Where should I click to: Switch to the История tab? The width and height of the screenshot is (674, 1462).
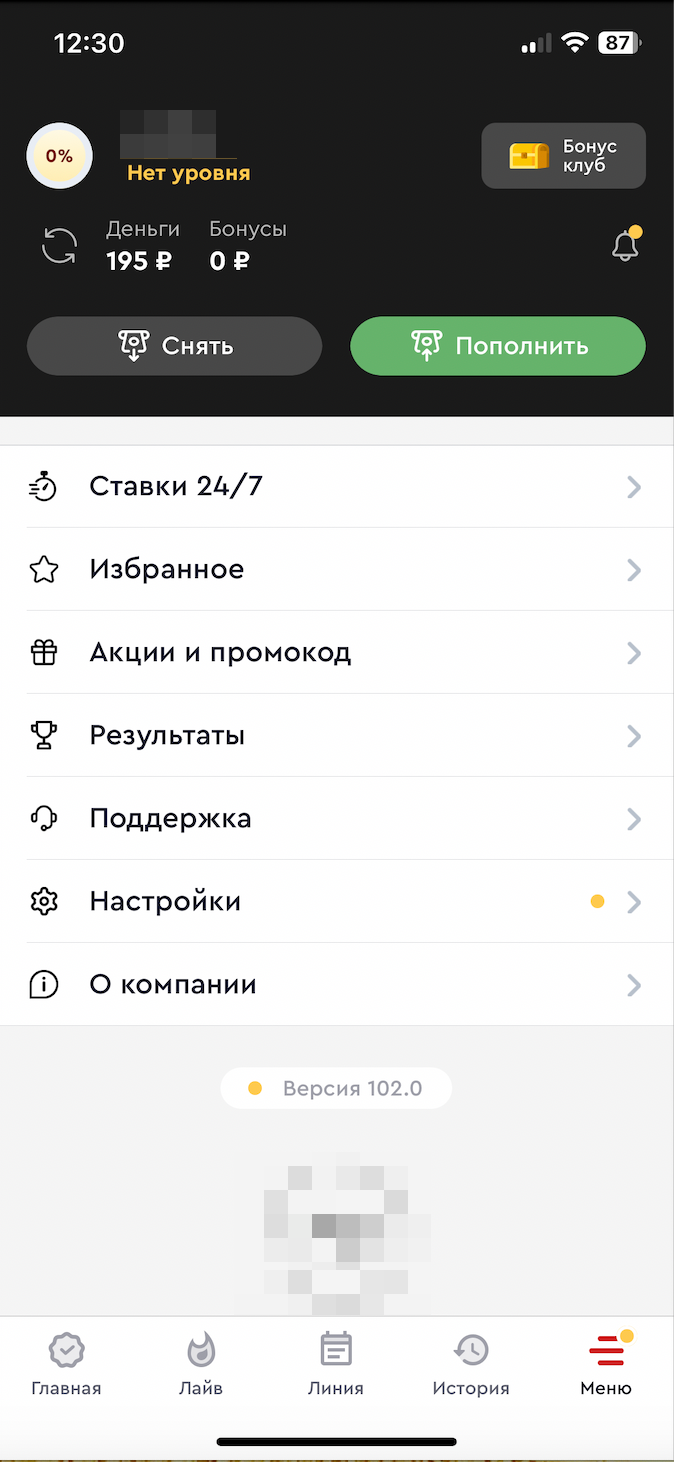tap(471, 1364)
